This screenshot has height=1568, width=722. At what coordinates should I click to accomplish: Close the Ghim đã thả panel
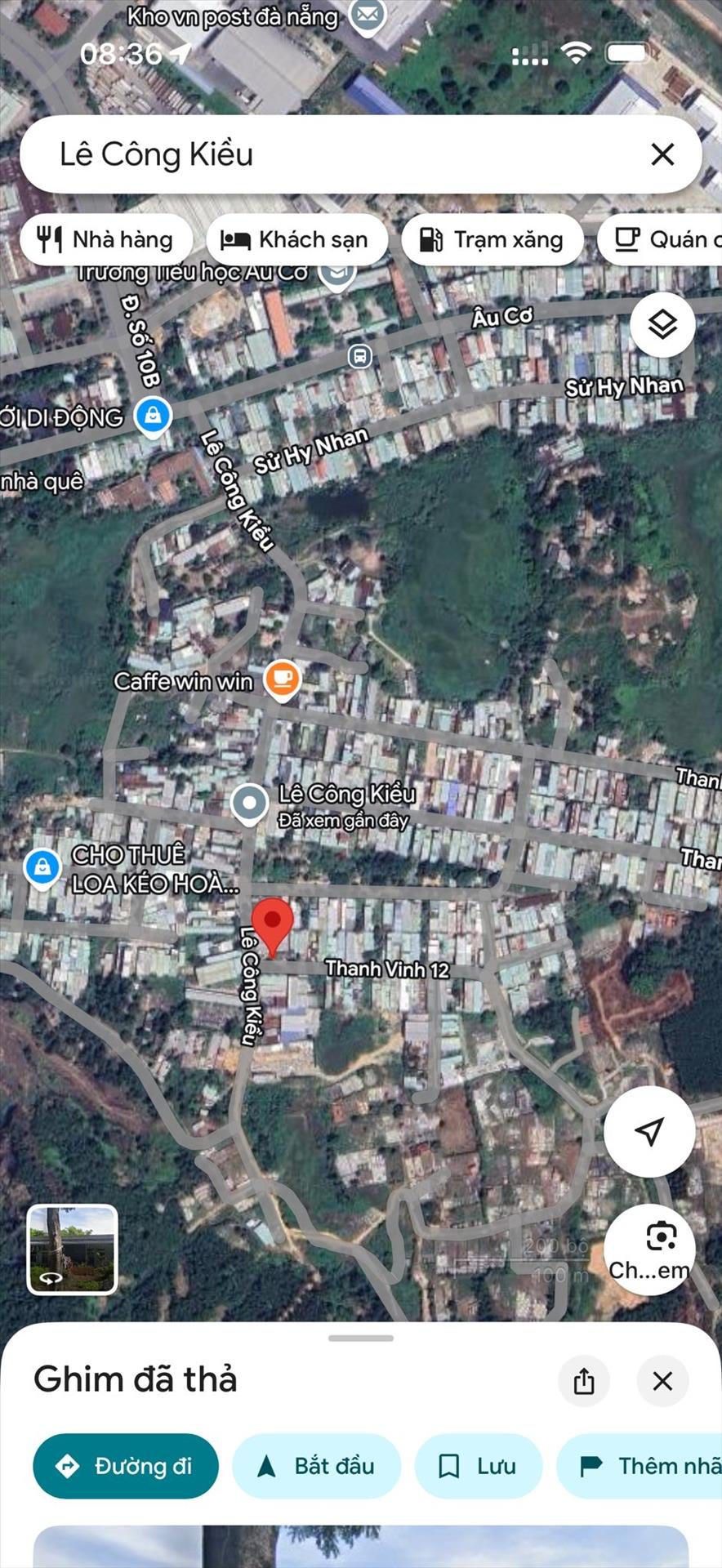click(662, 1381)
